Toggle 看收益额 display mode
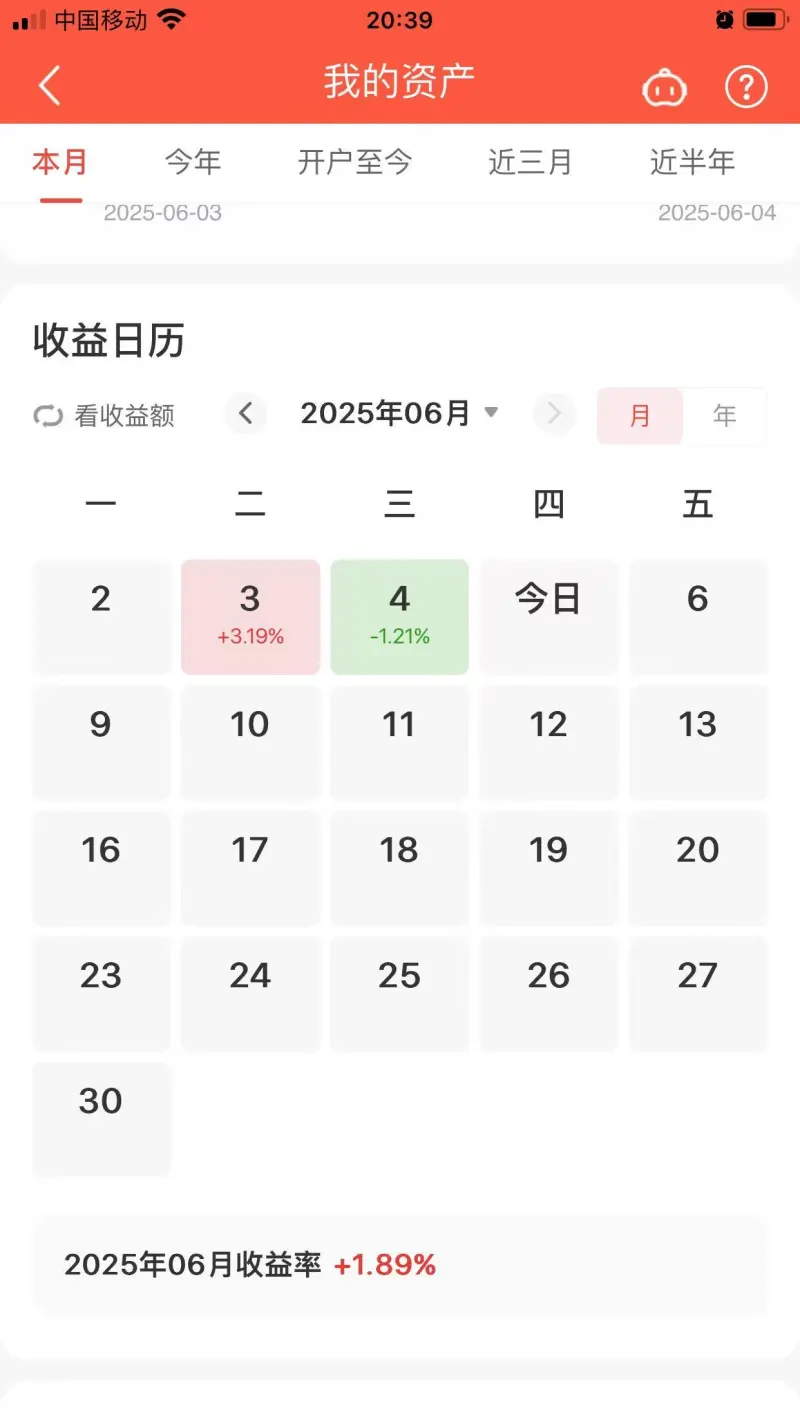Image resolution: width=800 pixels, height=1422 pixels. [104, 415]
